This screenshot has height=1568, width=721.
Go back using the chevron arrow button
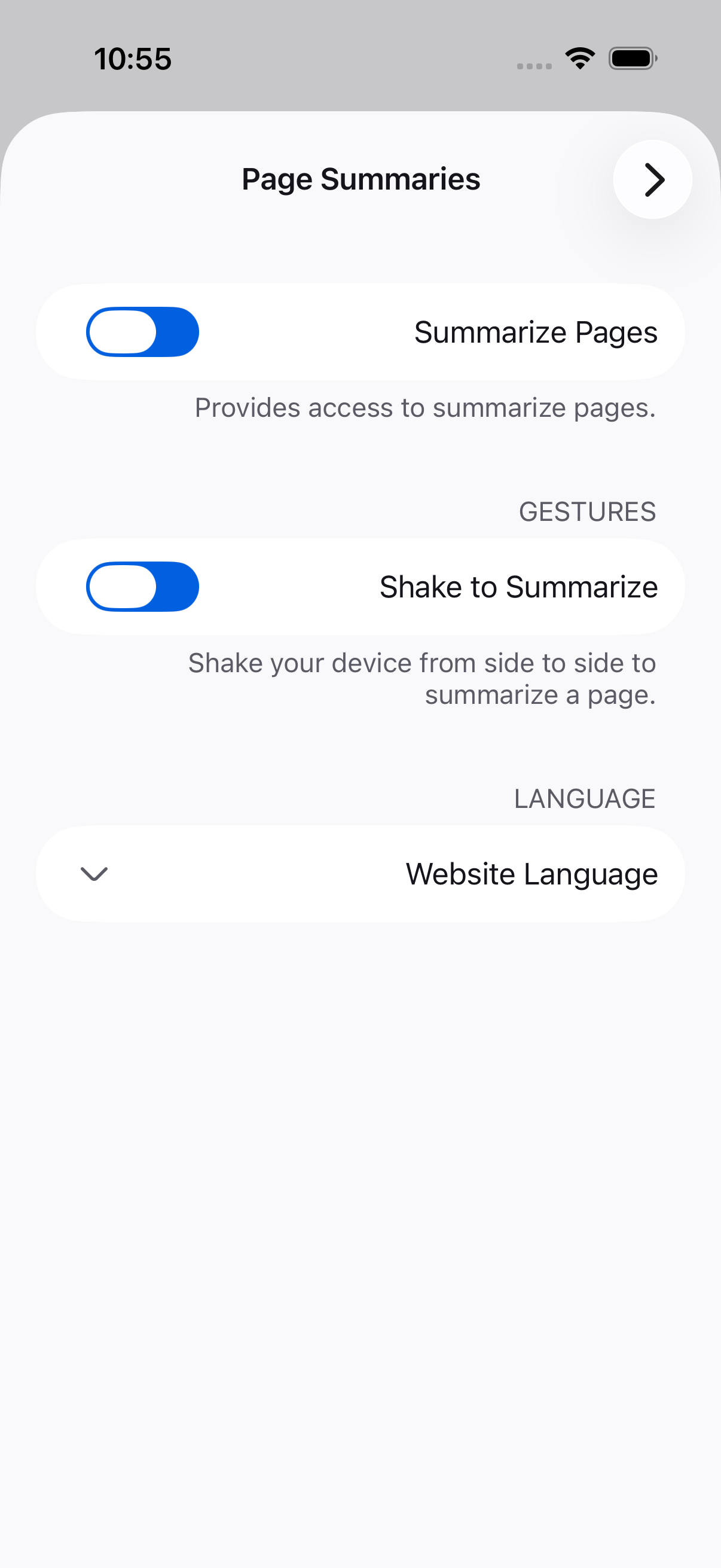click(652, 179)
